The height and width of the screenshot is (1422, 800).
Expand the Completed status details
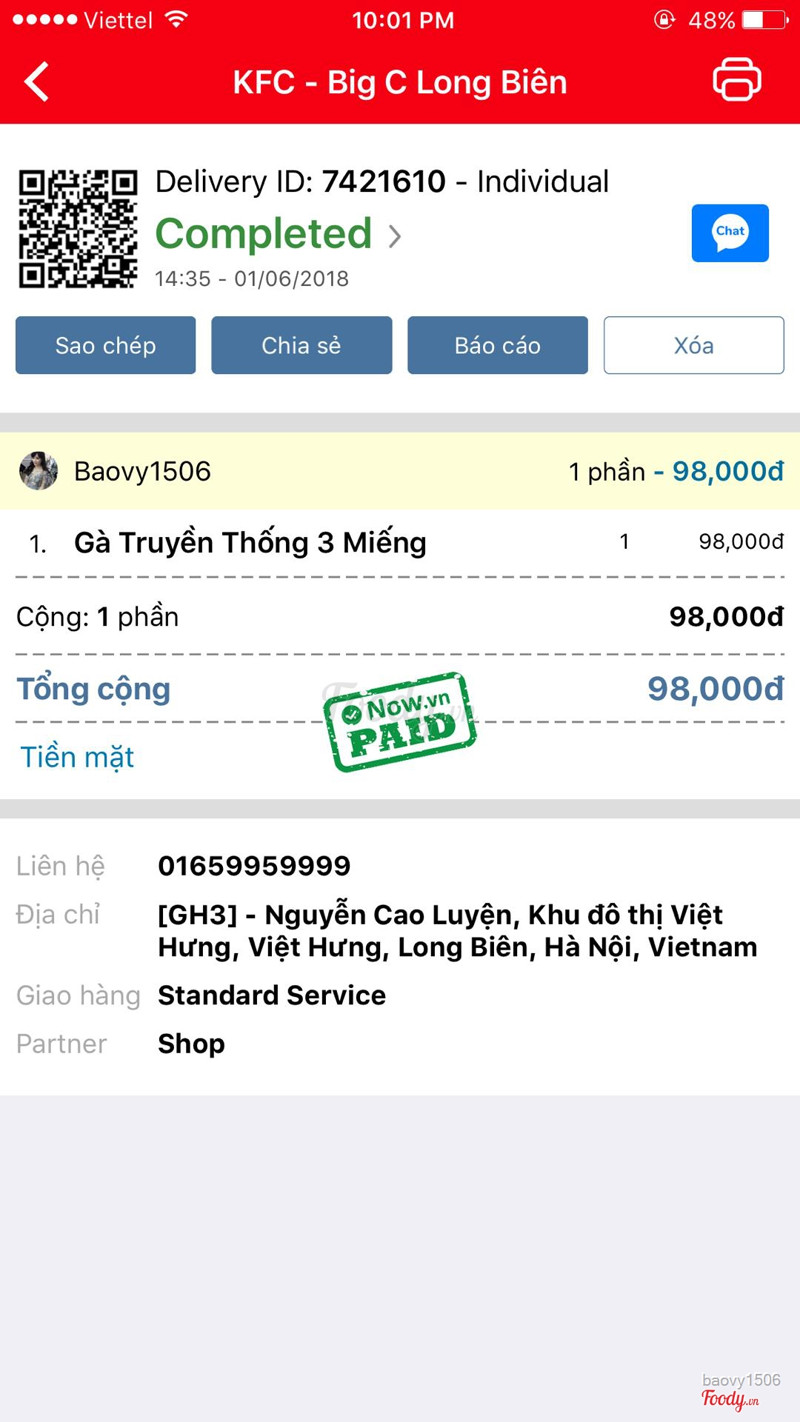click(x=279, y=234)
